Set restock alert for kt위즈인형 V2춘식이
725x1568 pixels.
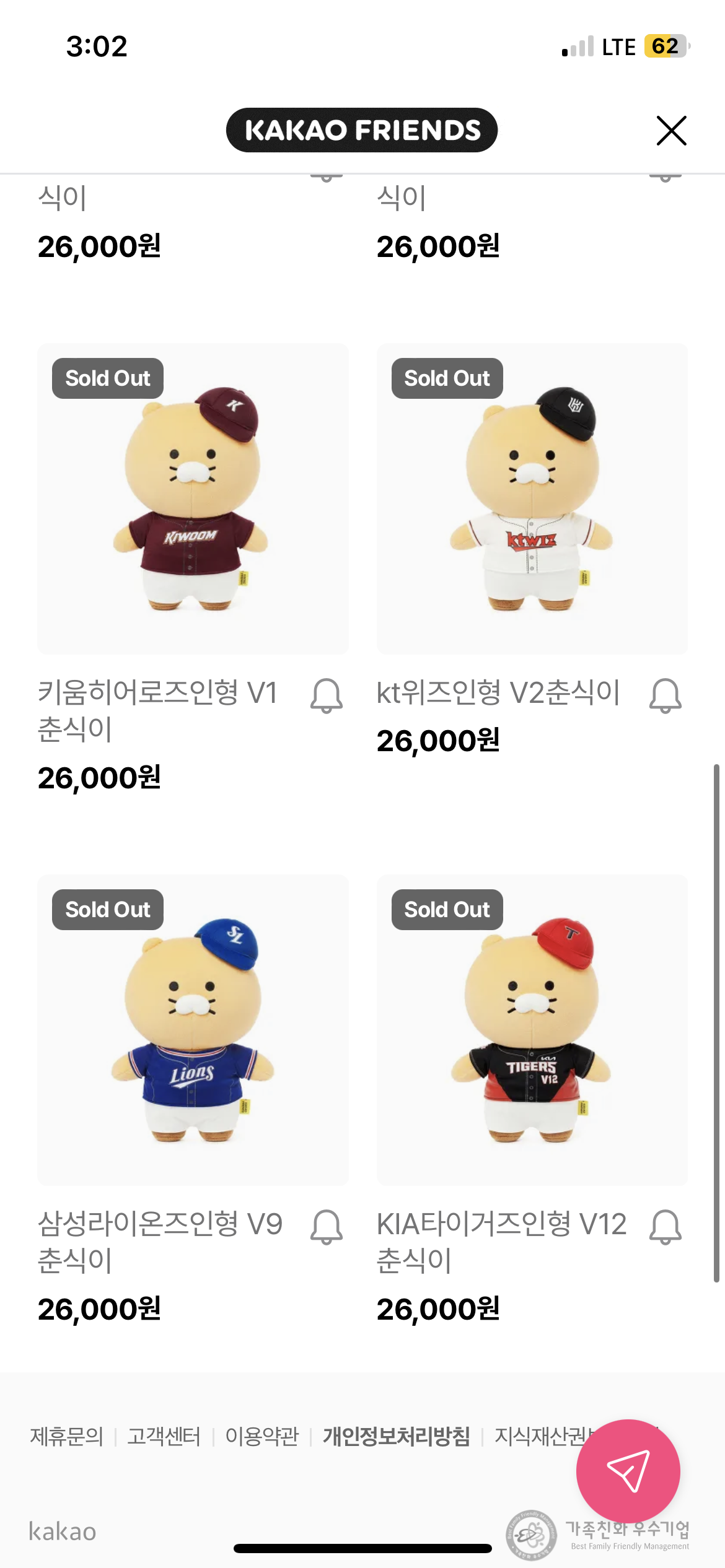coord(666,695)
